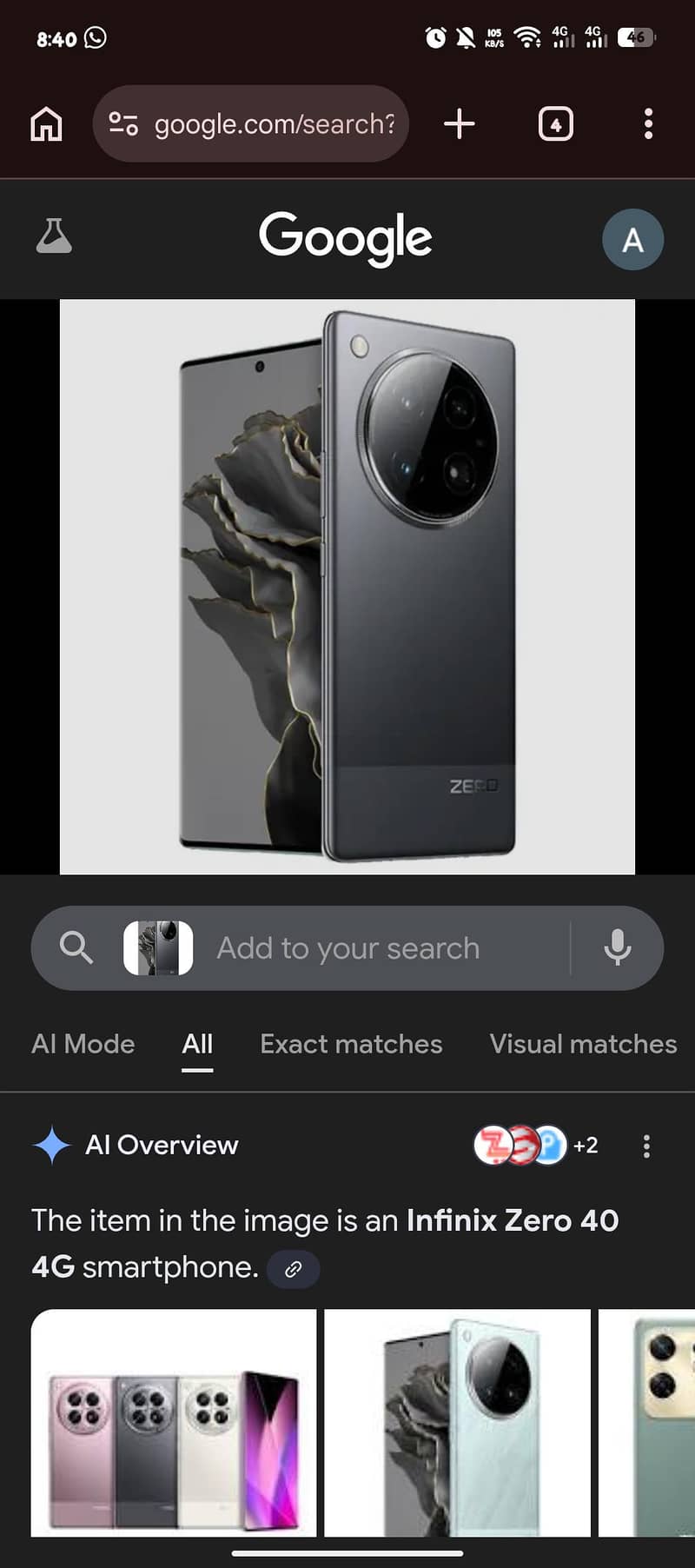Open the Google account avatar
The image size is (695, 1568).
632,239
